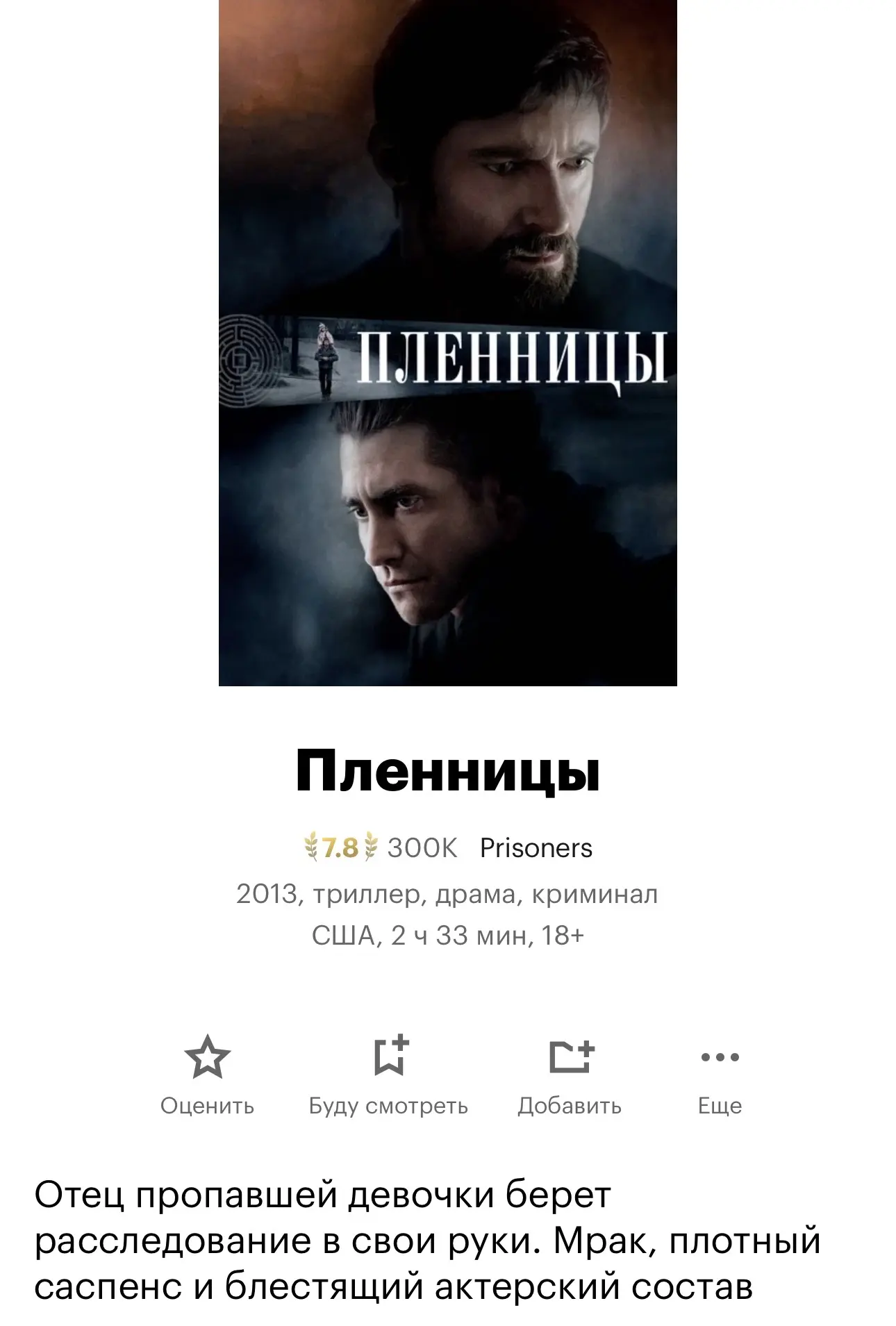896x1326 pixels.
Task: Open the Пленницы movie poster
Action: pos(447,342)
